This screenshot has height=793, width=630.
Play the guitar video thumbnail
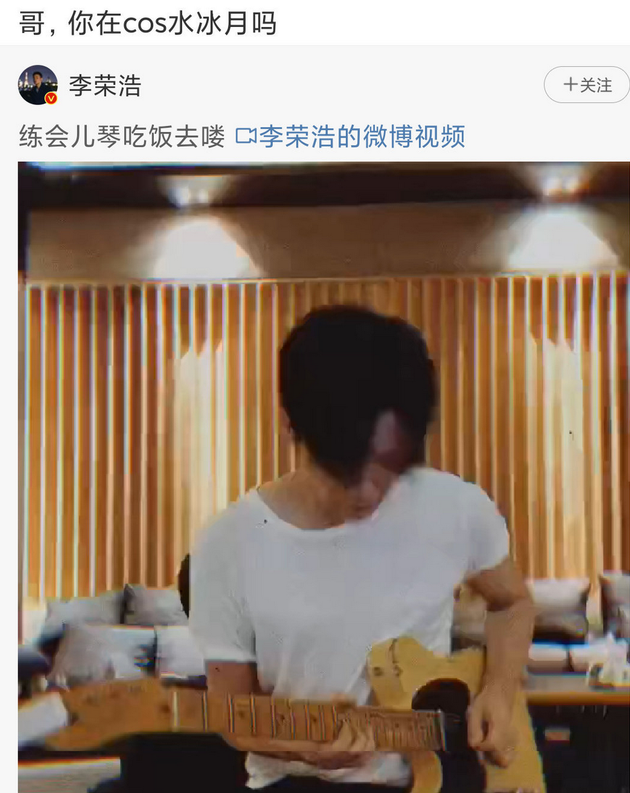(x=324, y=475)
